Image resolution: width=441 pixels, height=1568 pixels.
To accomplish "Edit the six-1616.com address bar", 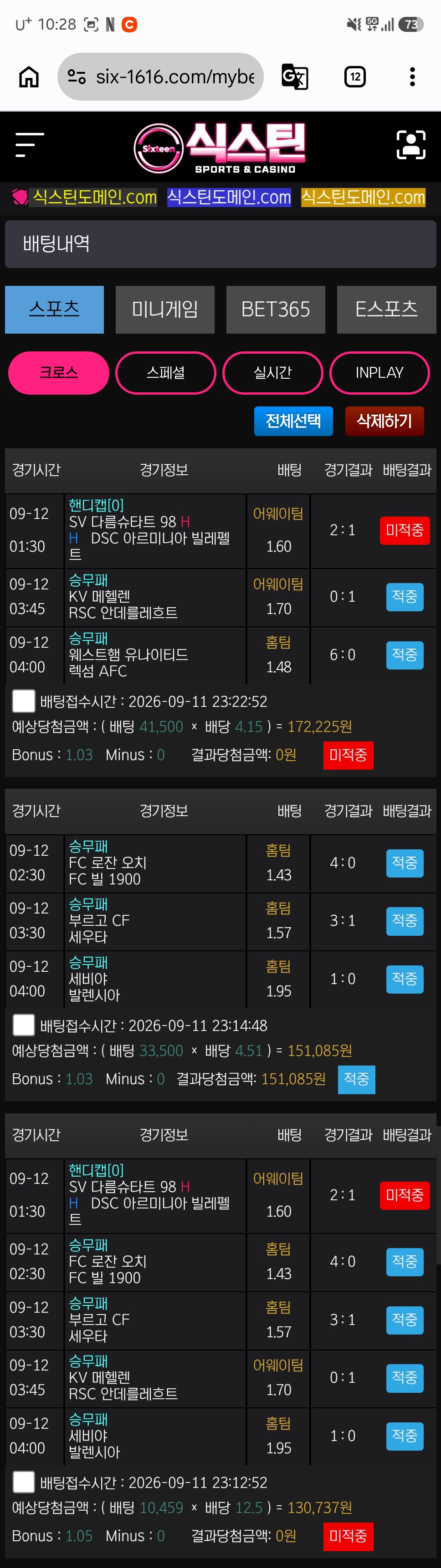I will 161,77.
